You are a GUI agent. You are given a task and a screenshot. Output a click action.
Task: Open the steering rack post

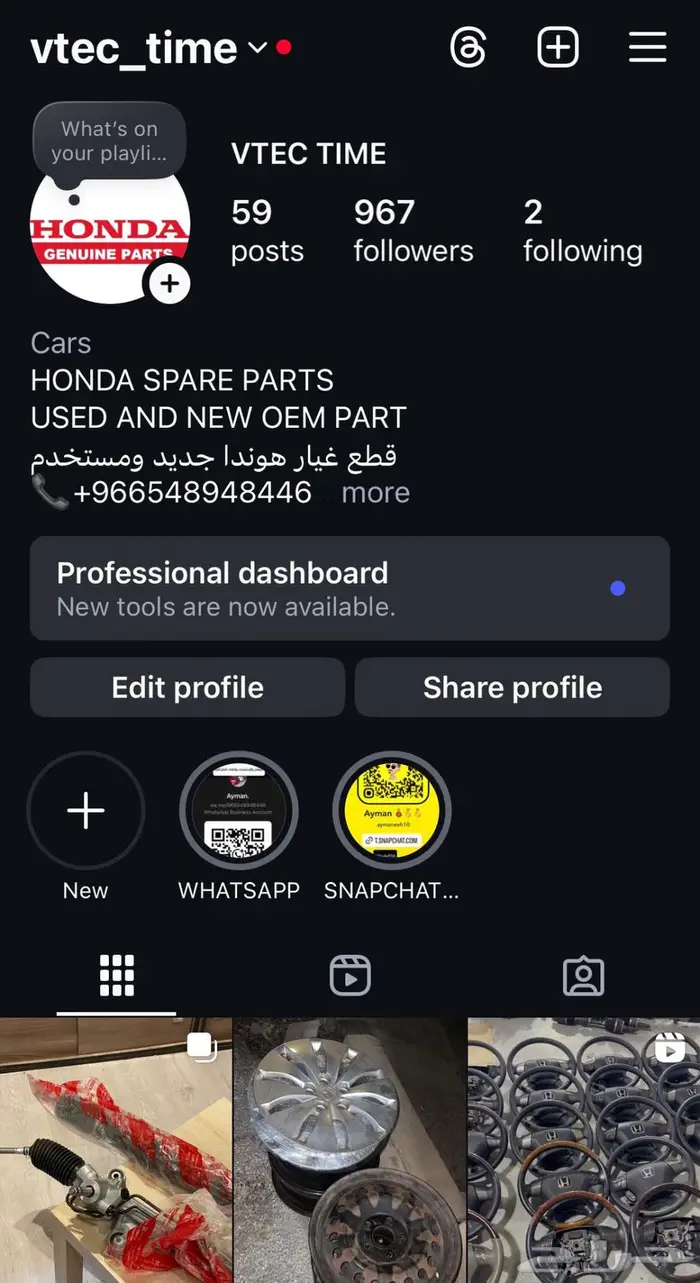click(115, 1150)
